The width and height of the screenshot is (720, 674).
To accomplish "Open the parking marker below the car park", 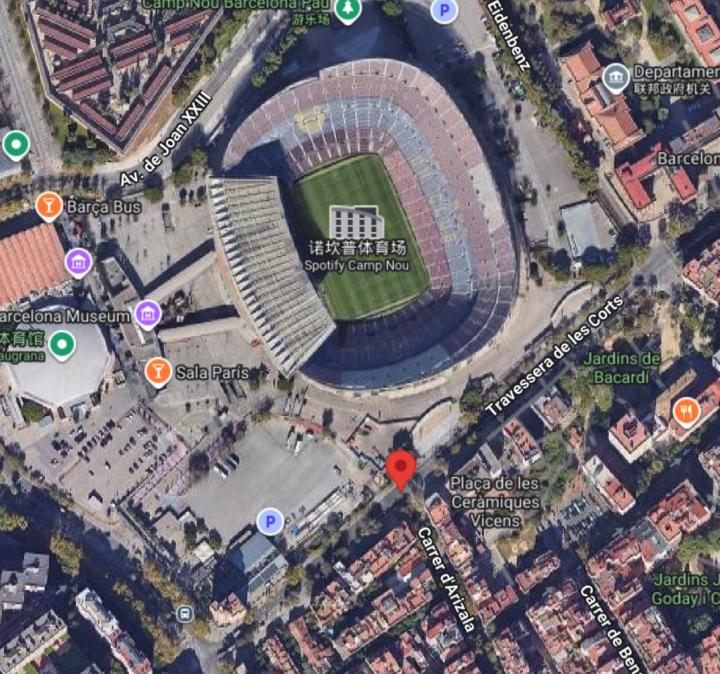I will pyautogui.click(x=269, y=521).
